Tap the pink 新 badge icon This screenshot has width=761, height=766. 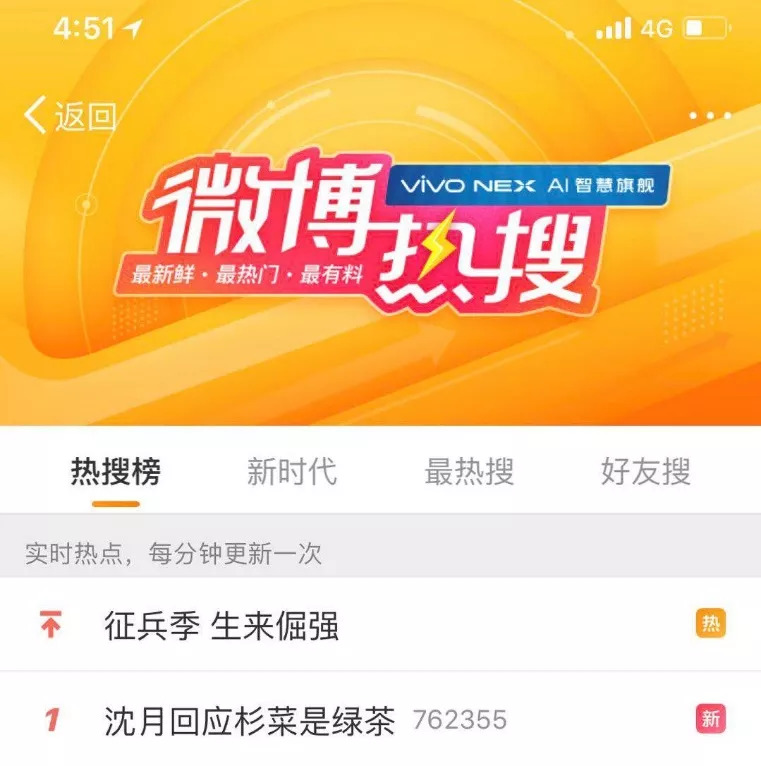point(712,716)
